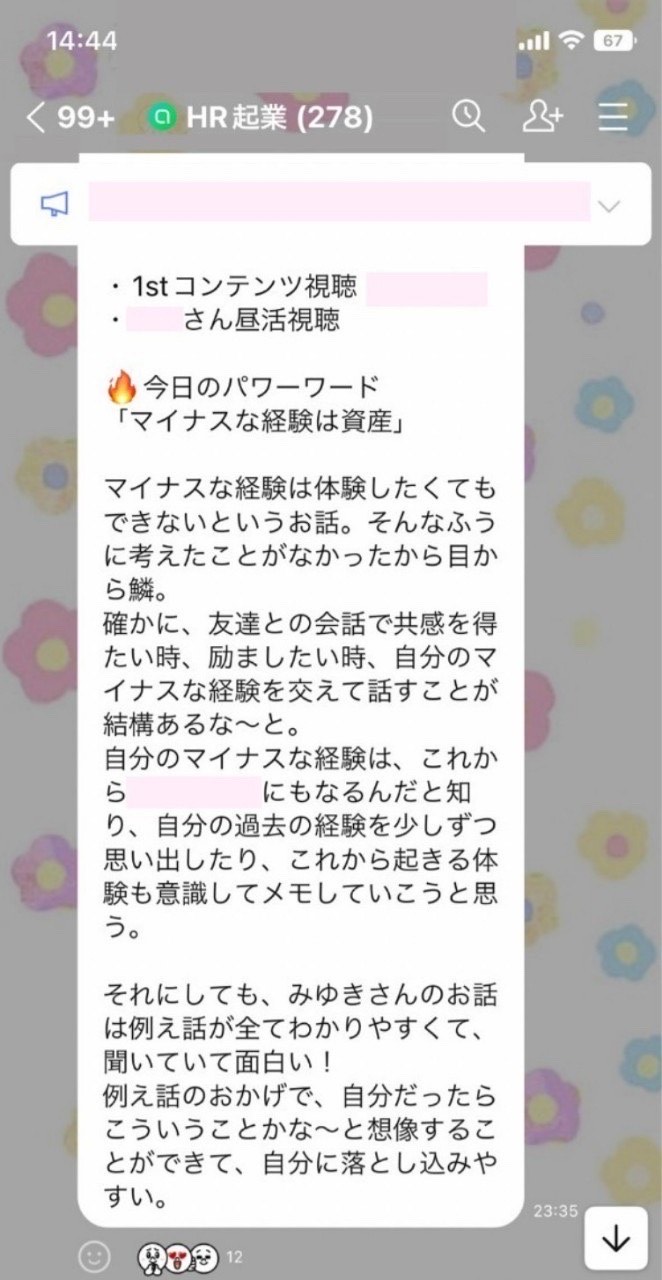This screenshot has height=1280, width=662.
Task: Search within the HR起業 chat
Action: pos(468,117)
